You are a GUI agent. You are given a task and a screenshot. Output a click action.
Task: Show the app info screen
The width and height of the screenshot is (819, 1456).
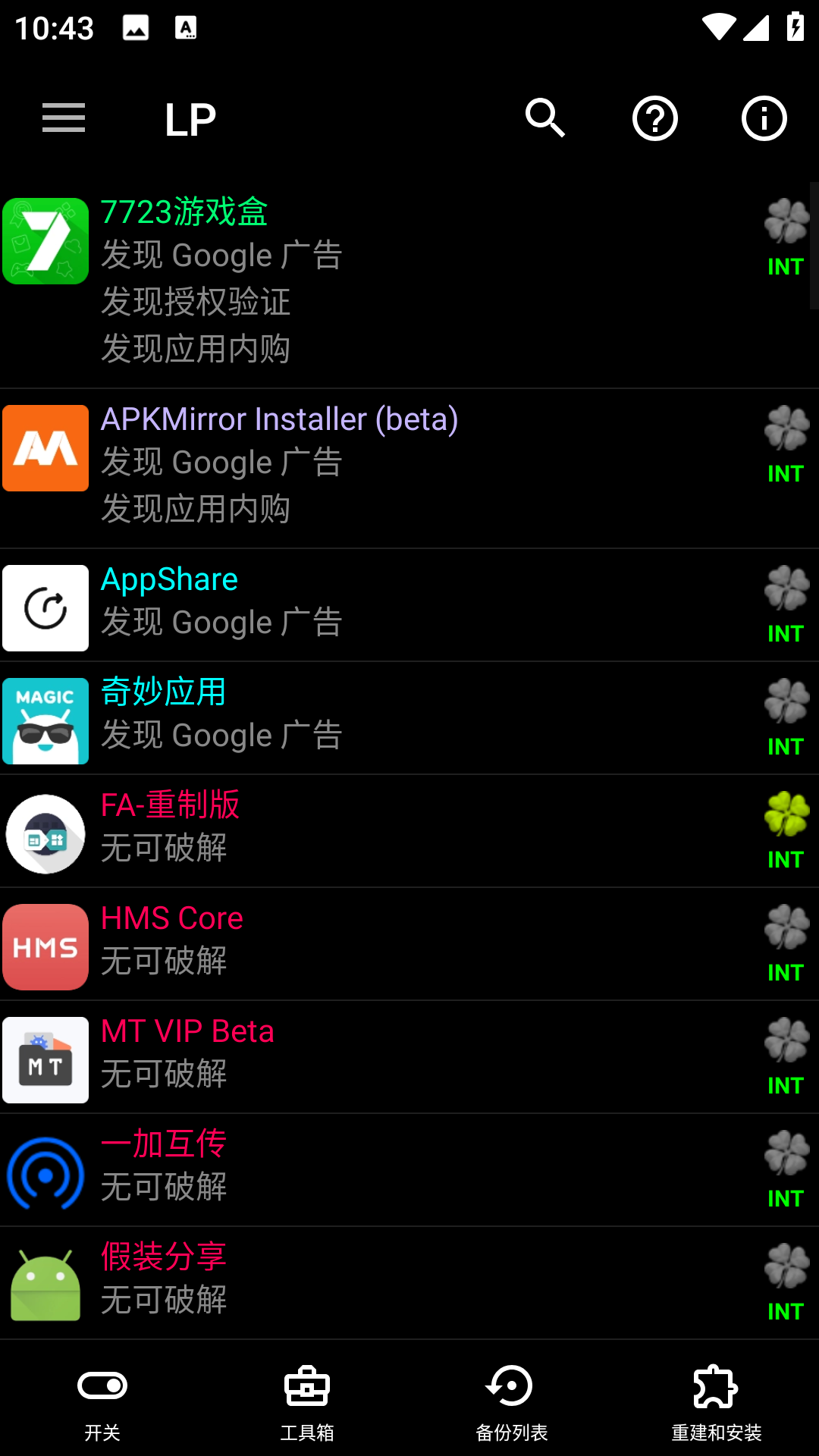coord(764,118)
